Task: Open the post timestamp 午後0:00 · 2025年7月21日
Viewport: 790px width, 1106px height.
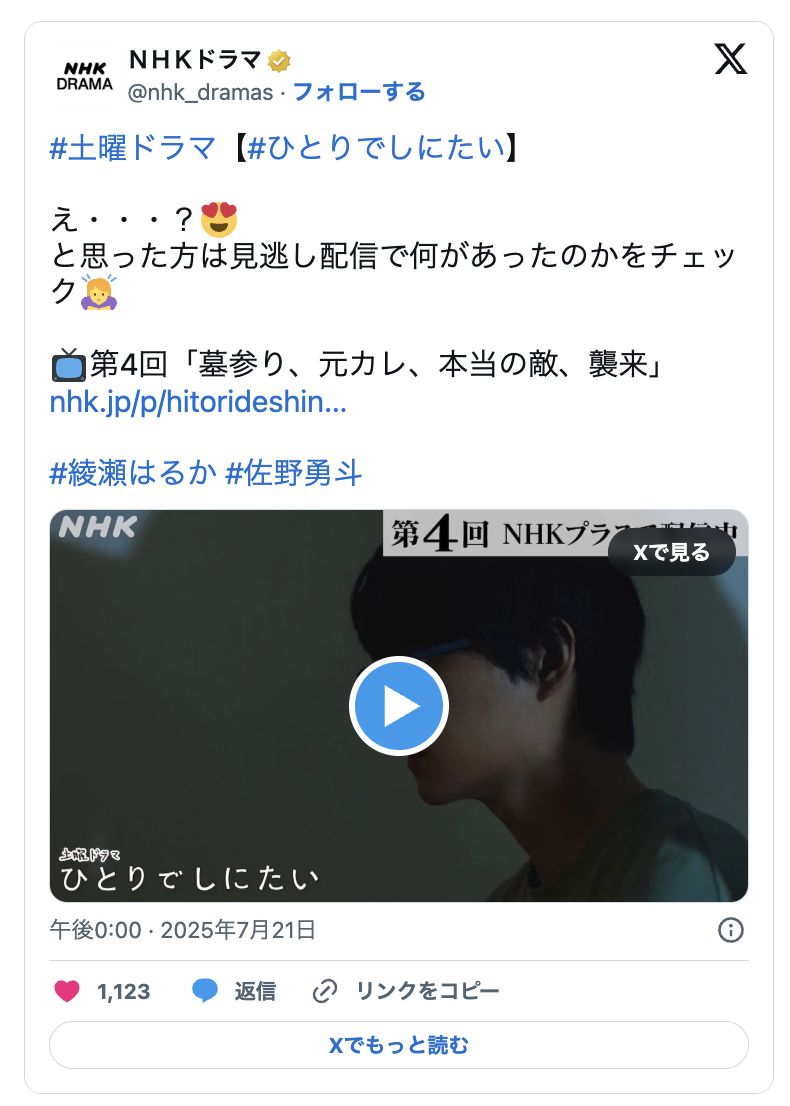Action: [183, 930]
